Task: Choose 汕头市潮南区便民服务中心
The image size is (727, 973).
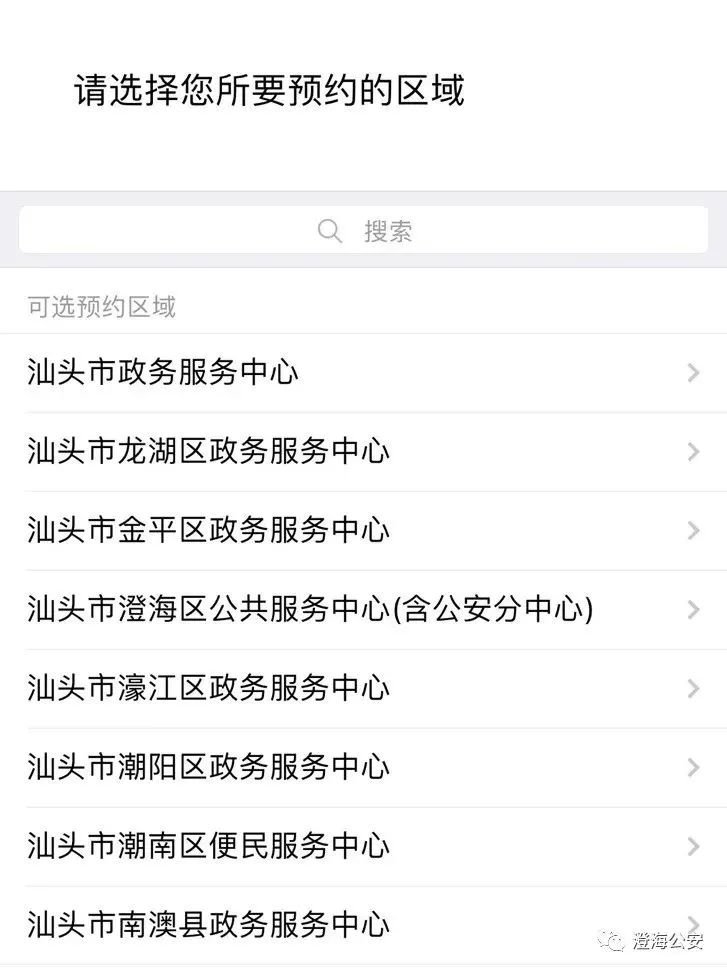Action: point(363,846)
